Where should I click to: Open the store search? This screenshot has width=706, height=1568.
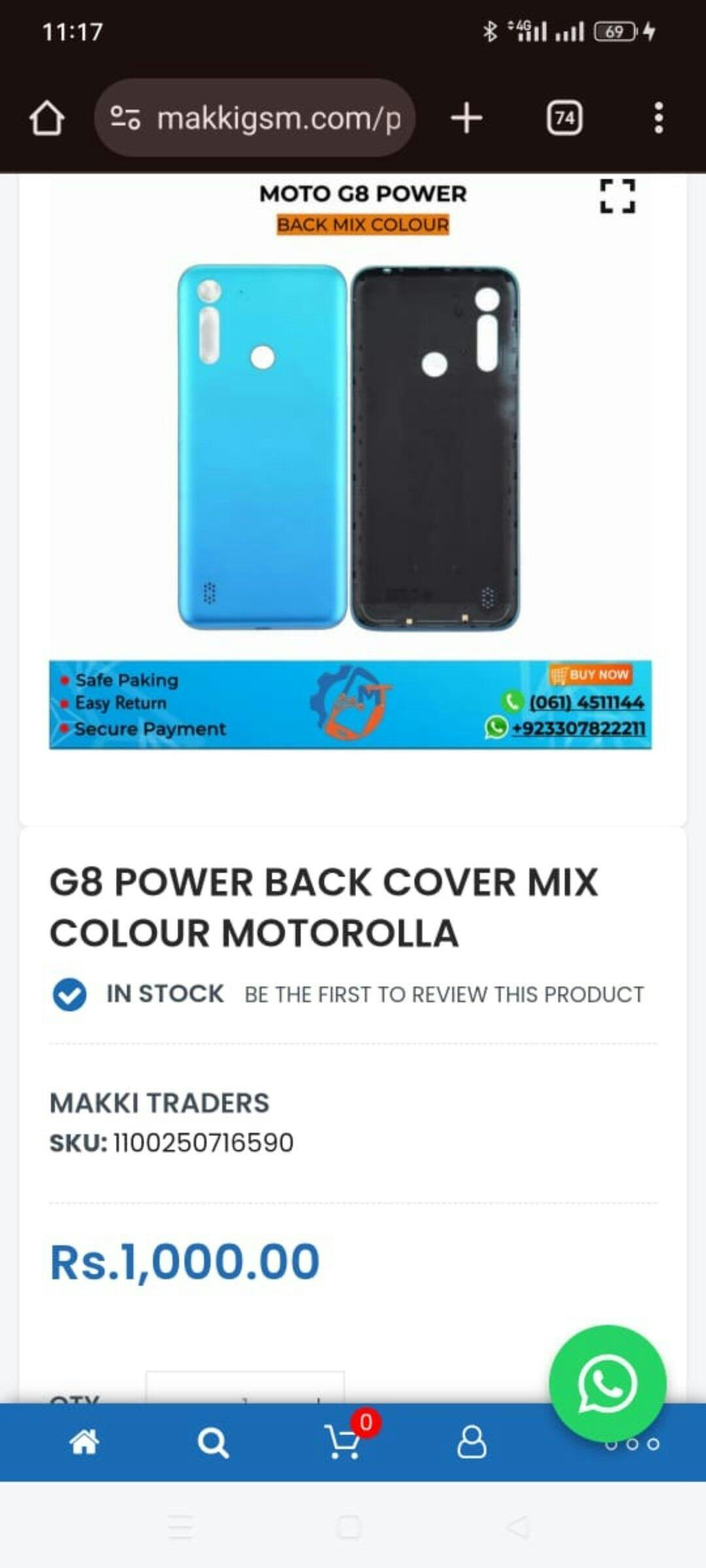[x=213, y=1442]
